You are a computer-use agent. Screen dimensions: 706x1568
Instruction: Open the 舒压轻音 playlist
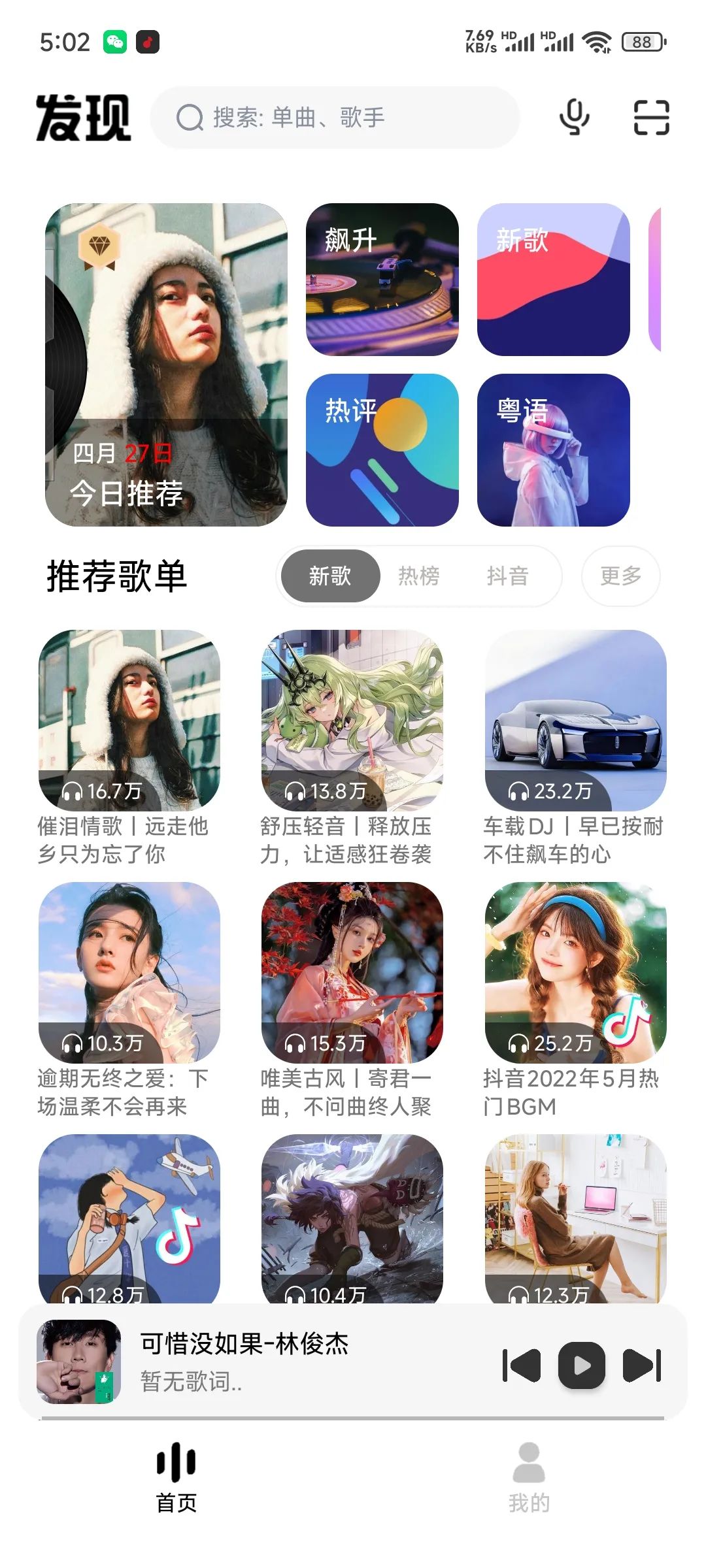352,720
